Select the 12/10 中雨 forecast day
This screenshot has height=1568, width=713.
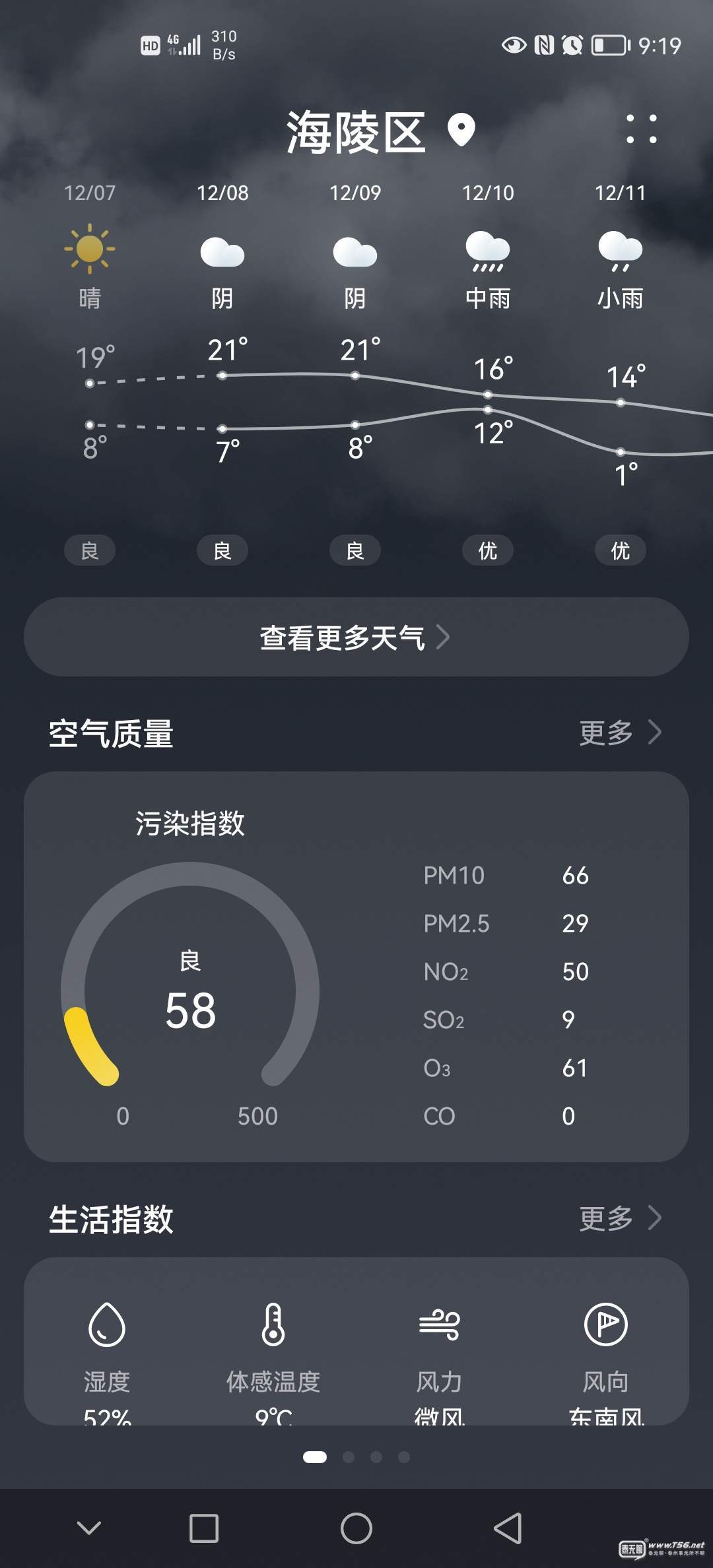(488, 271)
